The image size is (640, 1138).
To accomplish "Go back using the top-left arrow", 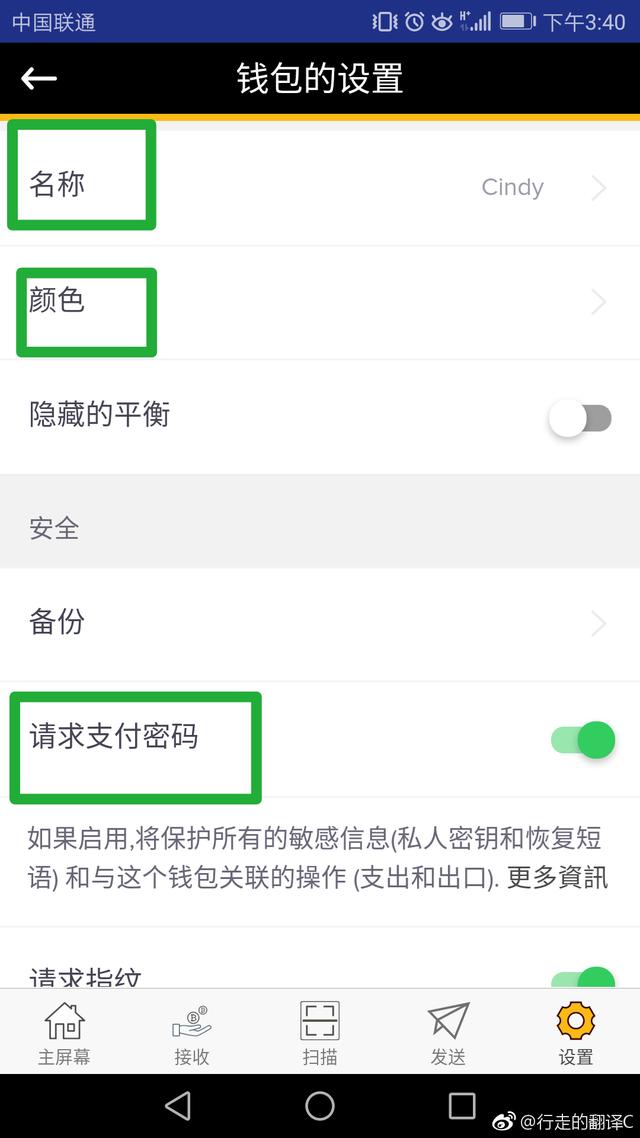I will [39, 79].
